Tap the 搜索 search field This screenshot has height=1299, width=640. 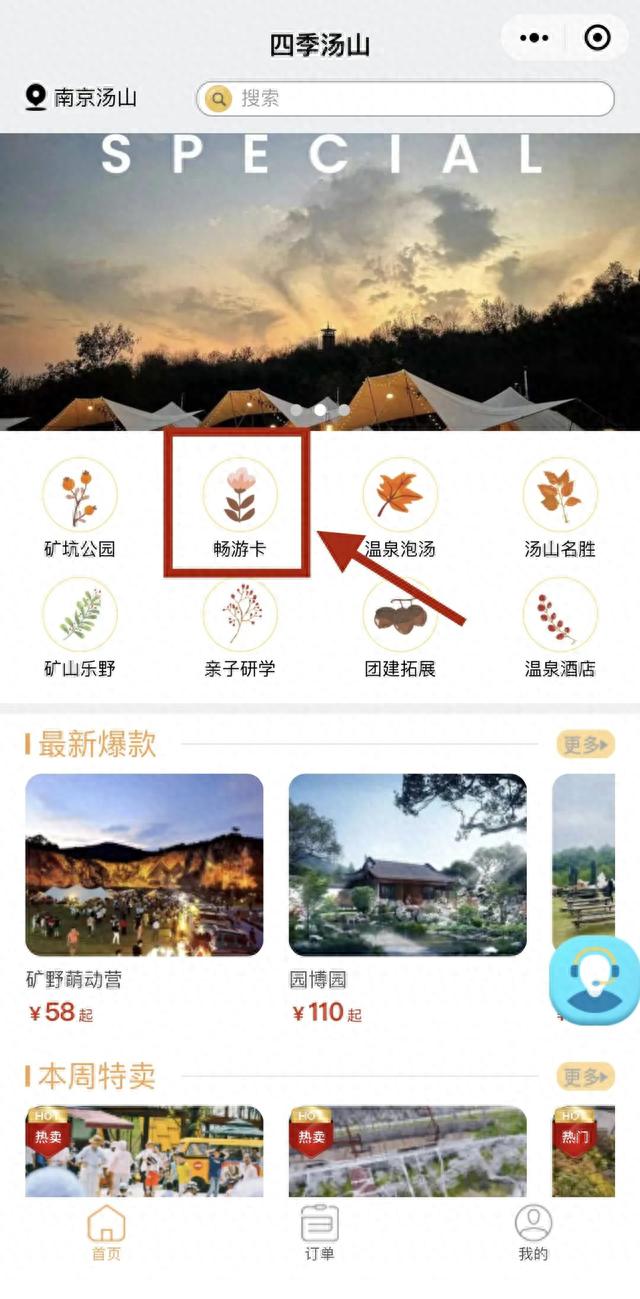[405, 98]
